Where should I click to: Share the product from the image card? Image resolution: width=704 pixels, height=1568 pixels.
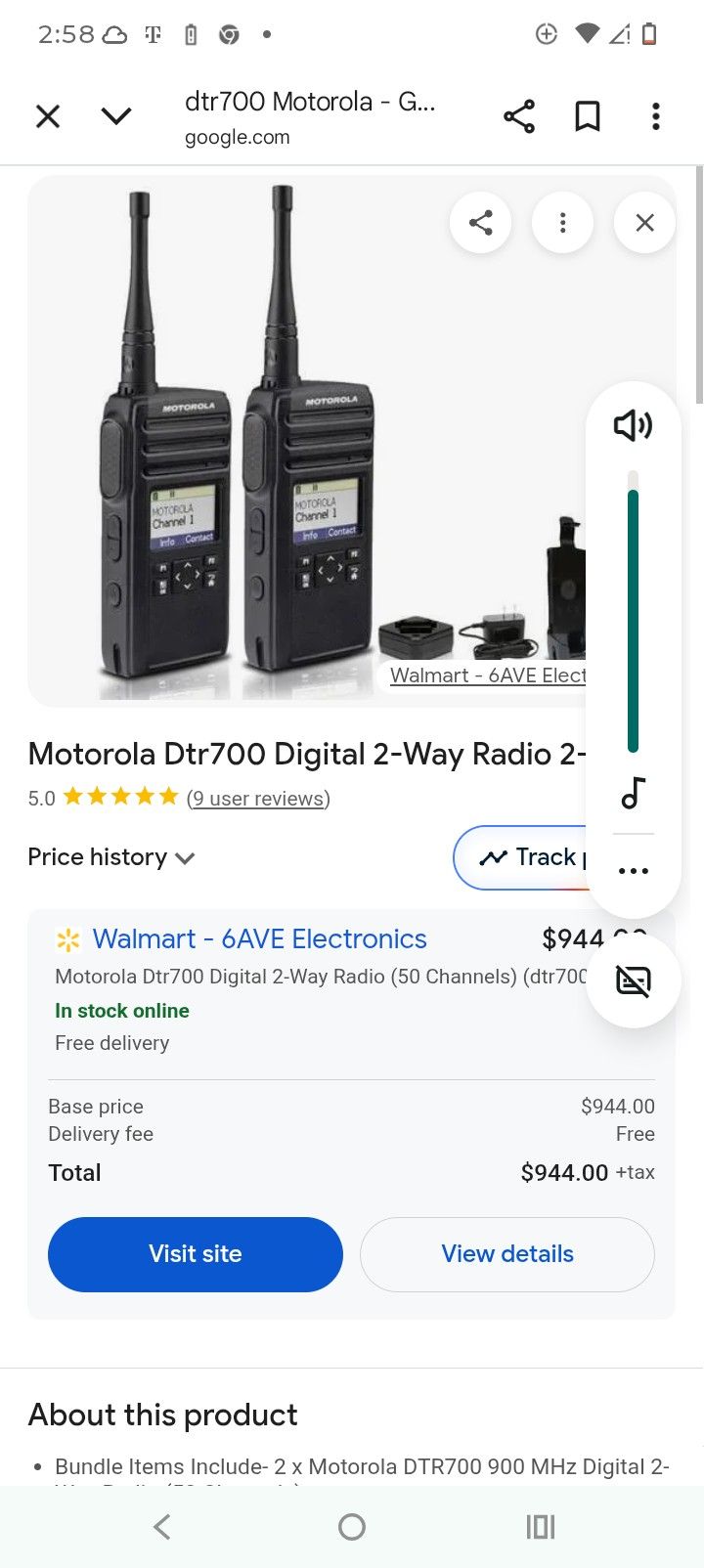[x=481, y=223]
